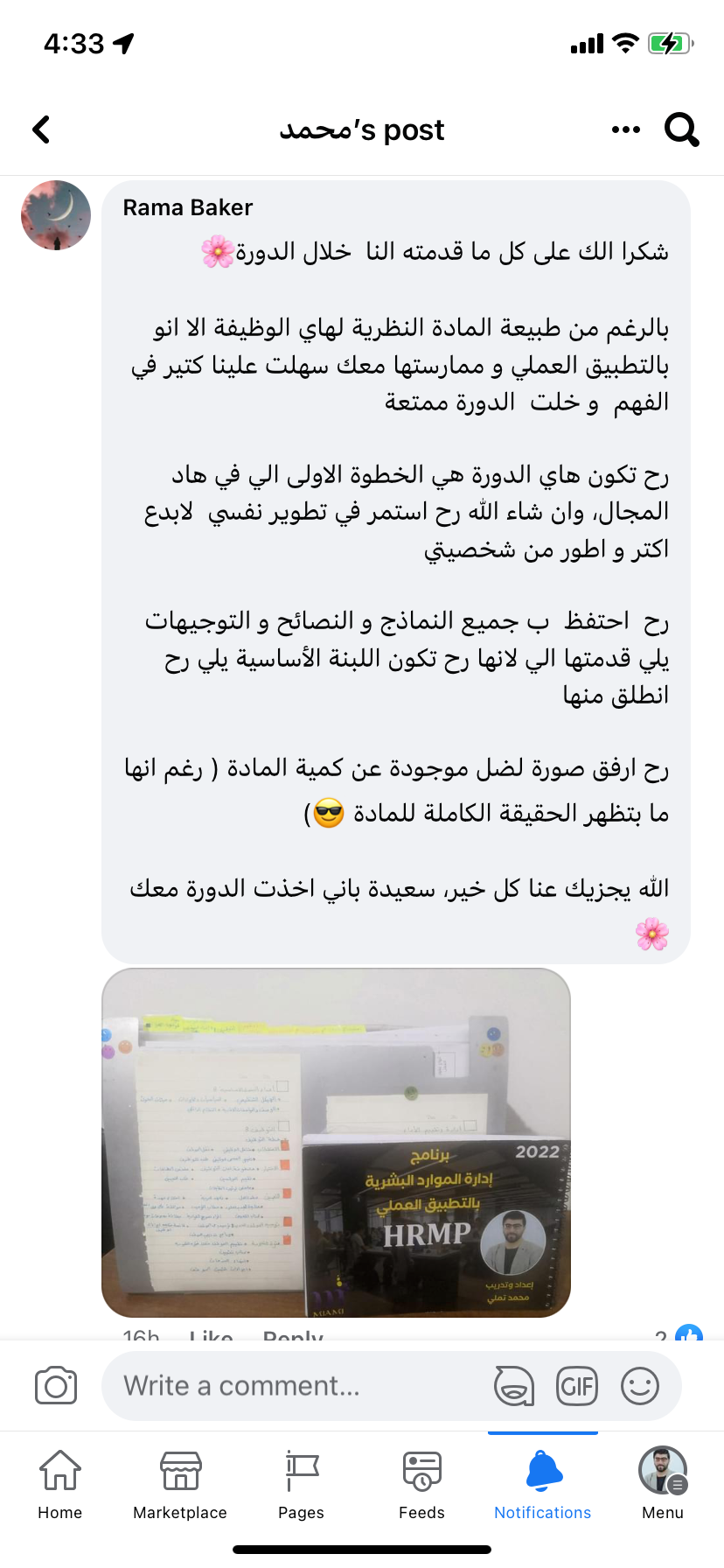
Task: Open the emoji smiley picker
Action: coord(639,1386)
